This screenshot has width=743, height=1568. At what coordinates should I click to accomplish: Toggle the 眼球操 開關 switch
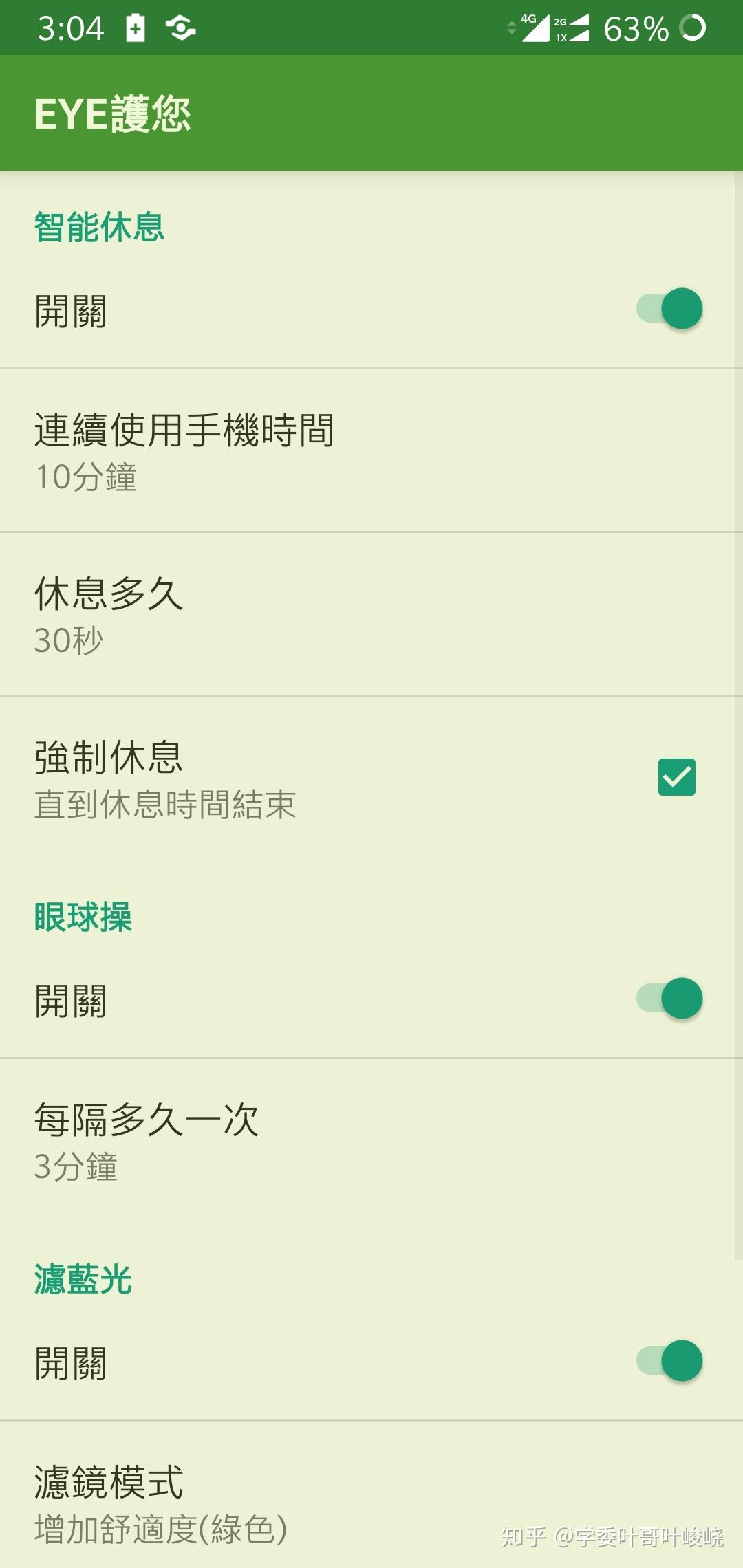pyautogui.click(x=669, y=999)
